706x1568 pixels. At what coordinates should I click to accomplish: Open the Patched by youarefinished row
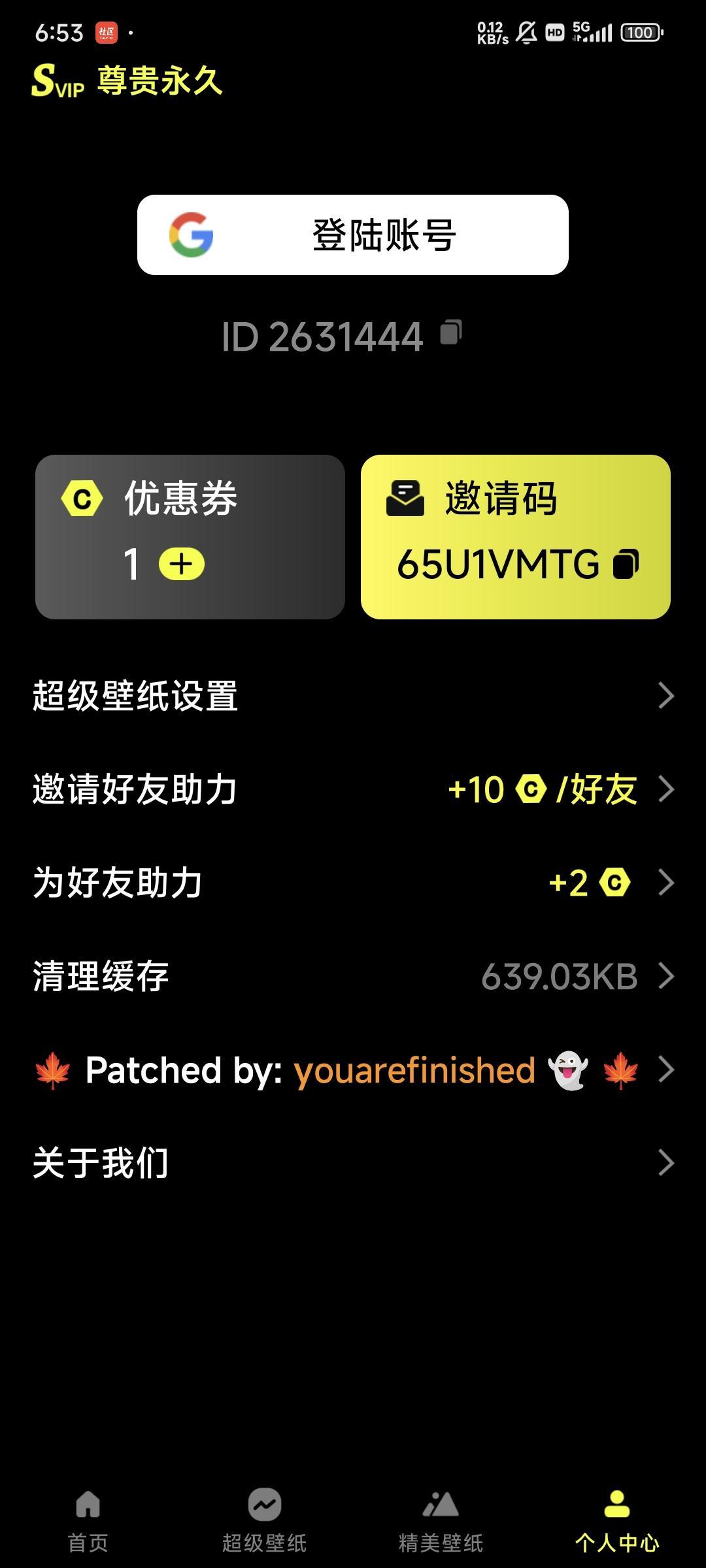click(x=353, y=1070)
